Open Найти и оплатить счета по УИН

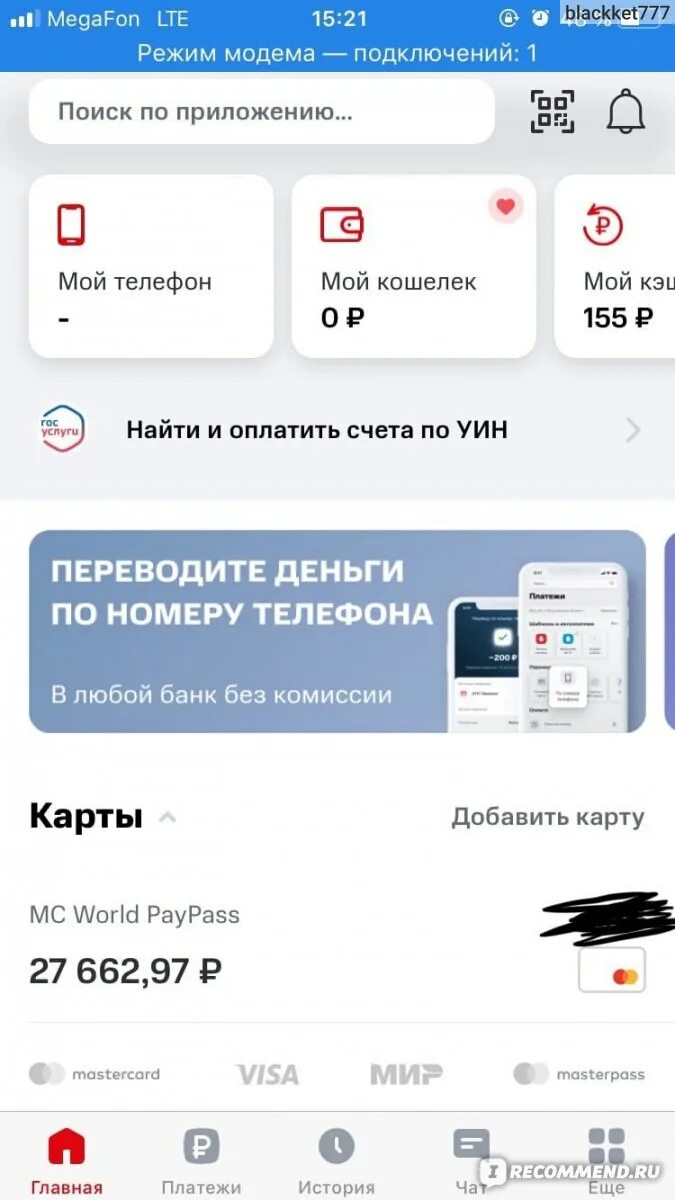click(337, 430)
